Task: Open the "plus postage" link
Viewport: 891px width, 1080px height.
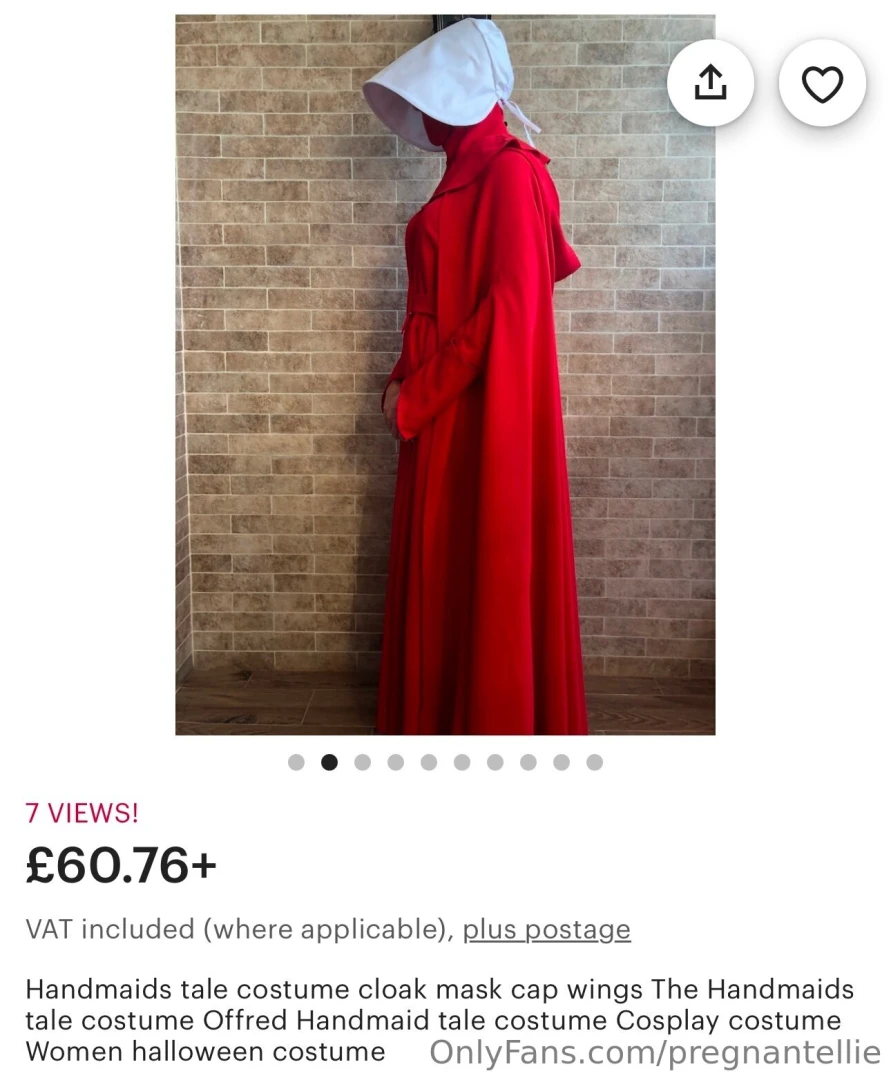Action: 548,930
